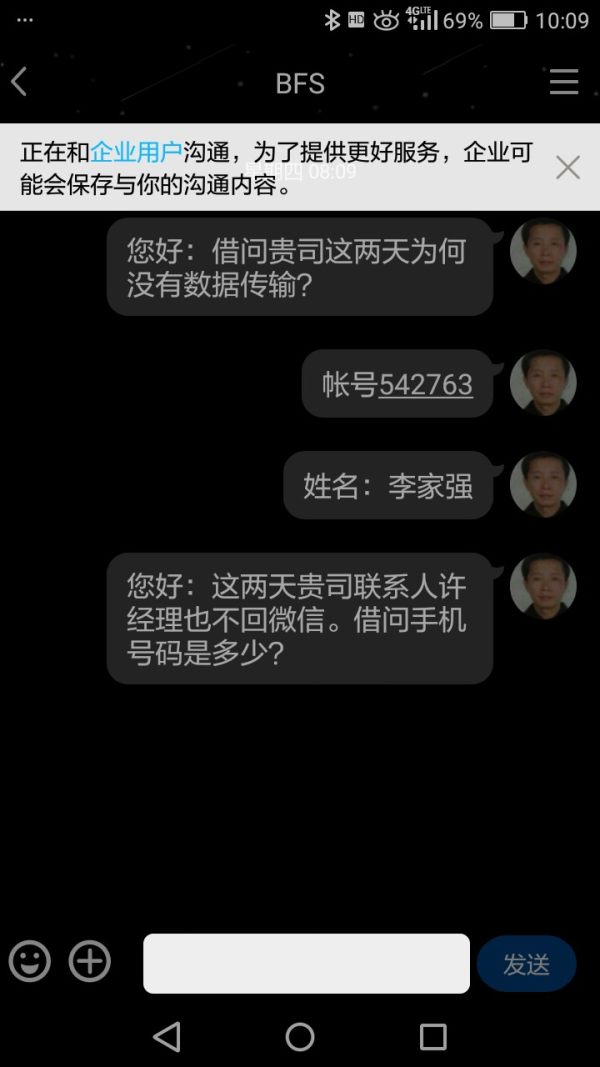This screenshot has width=600, height=1067.
Task: Tap the underlined account number 542763
Action: [x=426, y=385]
